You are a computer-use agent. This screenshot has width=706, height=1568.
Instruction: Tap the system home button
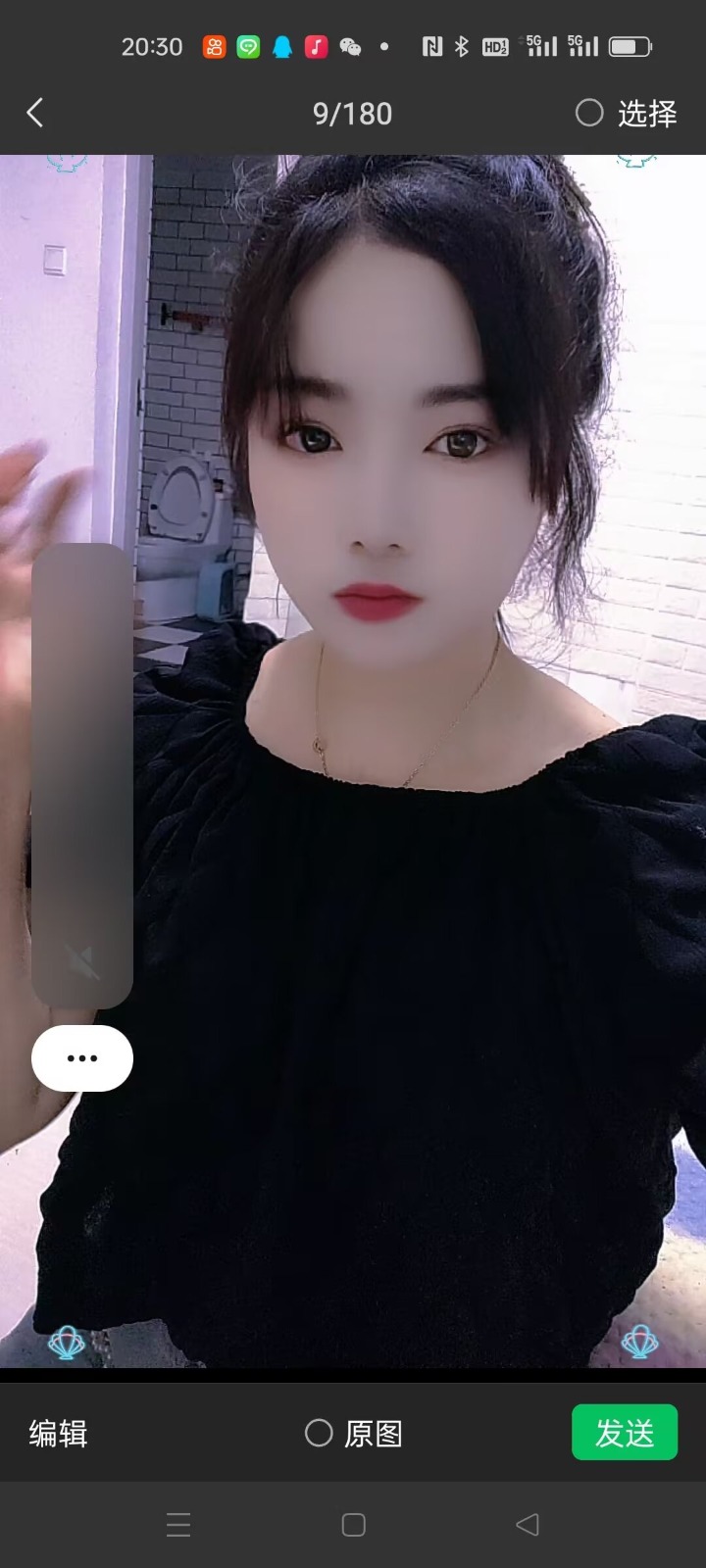pos(353,1525)
